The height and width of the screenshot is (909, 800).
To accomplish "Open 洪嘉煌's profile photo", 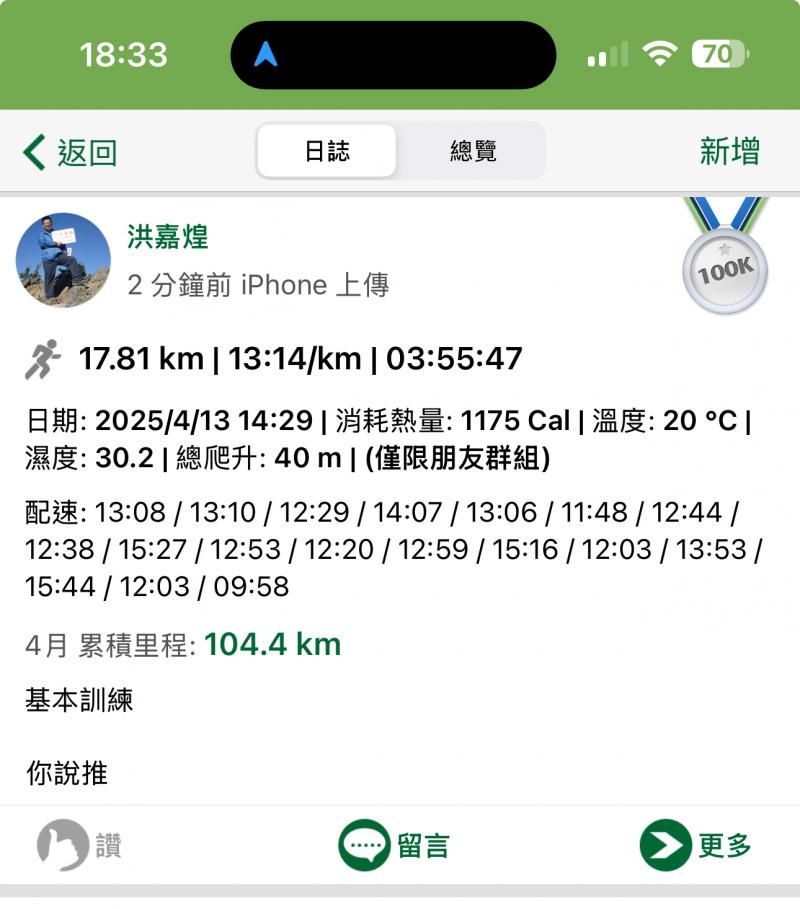I will pyautogui.click(x=63, y=259).
